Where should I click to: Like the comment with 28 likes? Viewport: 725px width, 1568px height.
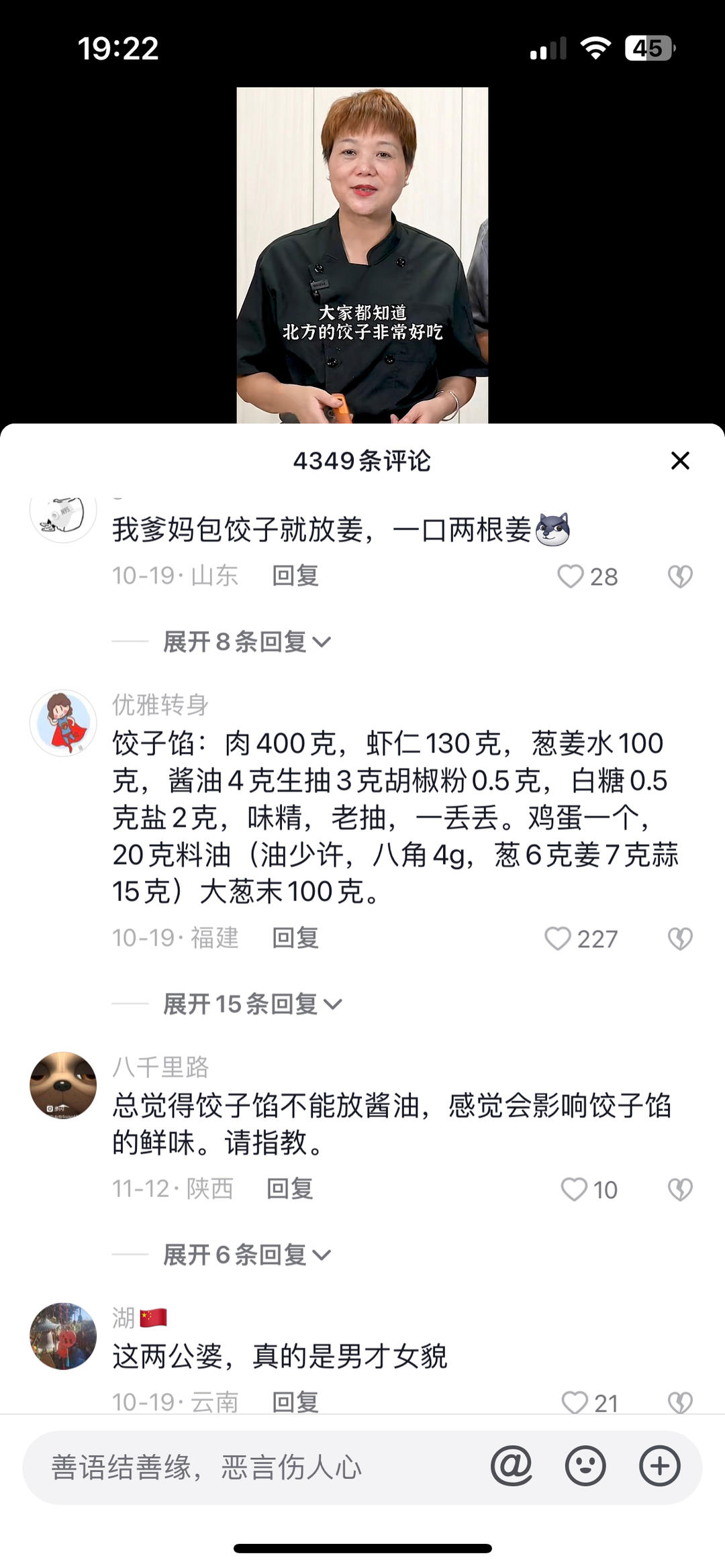571,576
